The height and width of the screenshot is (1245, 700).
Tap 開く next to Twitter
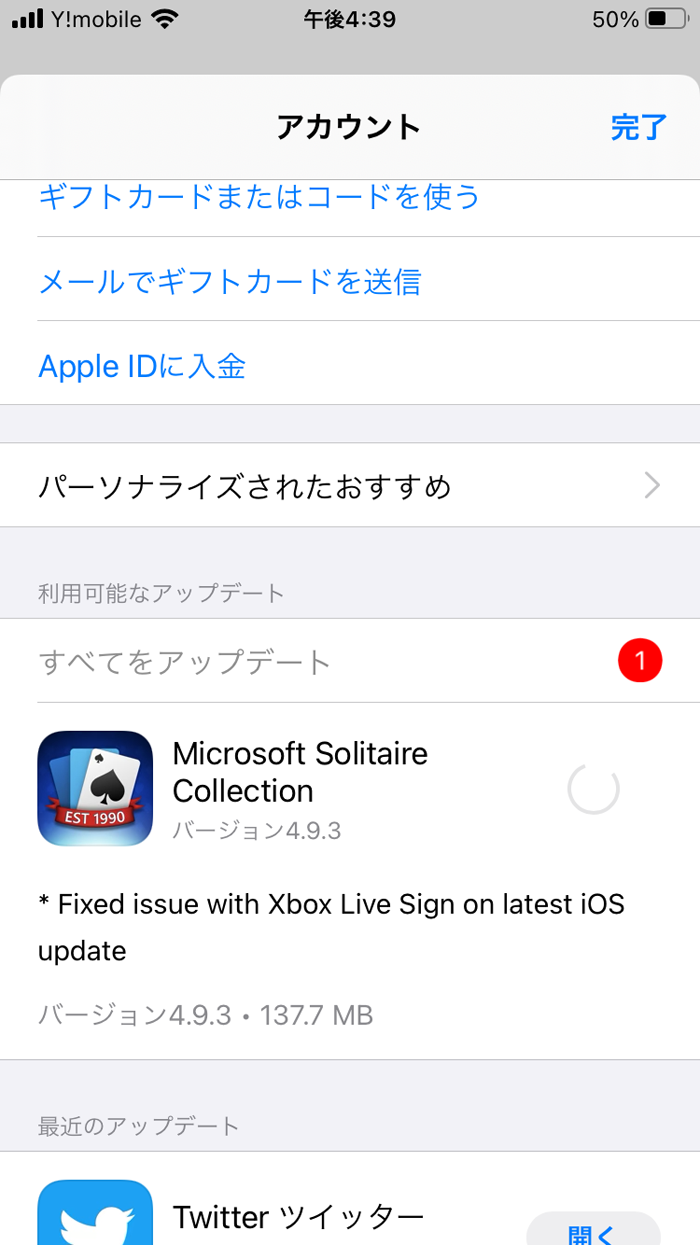(x=593, y=1229)
